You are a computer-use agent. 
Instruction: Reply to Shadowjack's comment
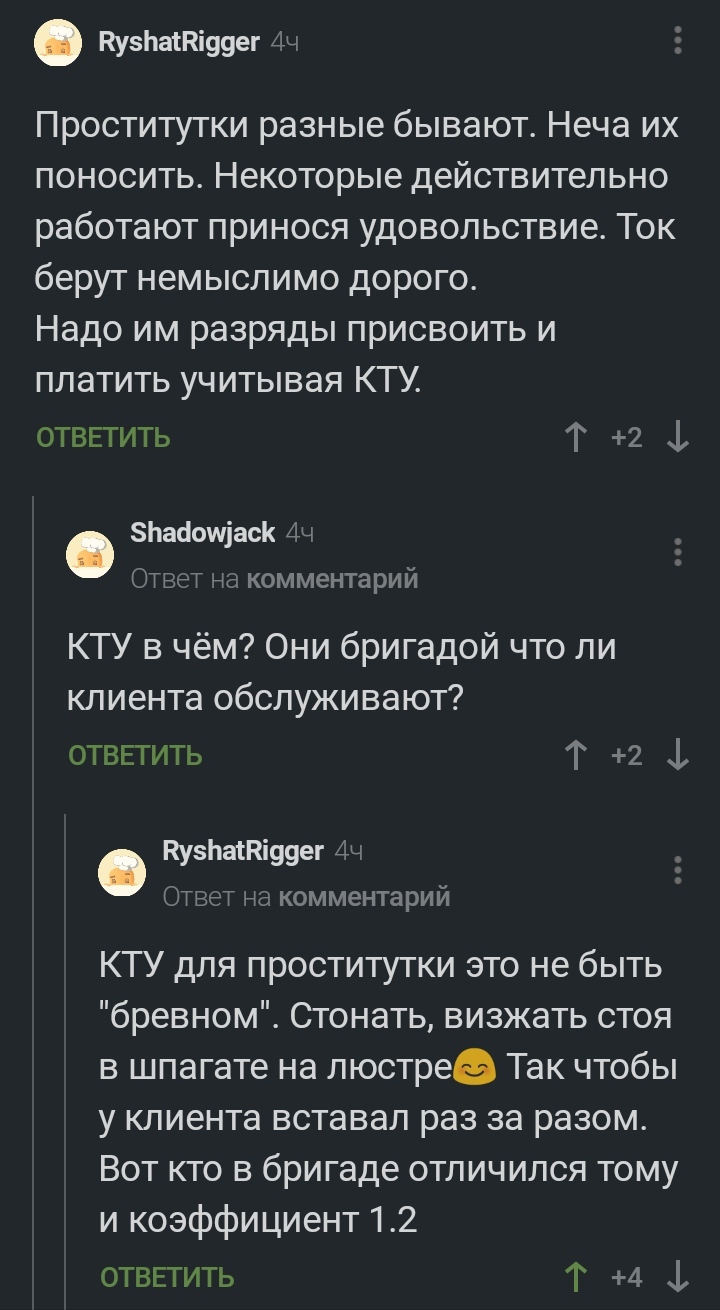tap(135, 755)
